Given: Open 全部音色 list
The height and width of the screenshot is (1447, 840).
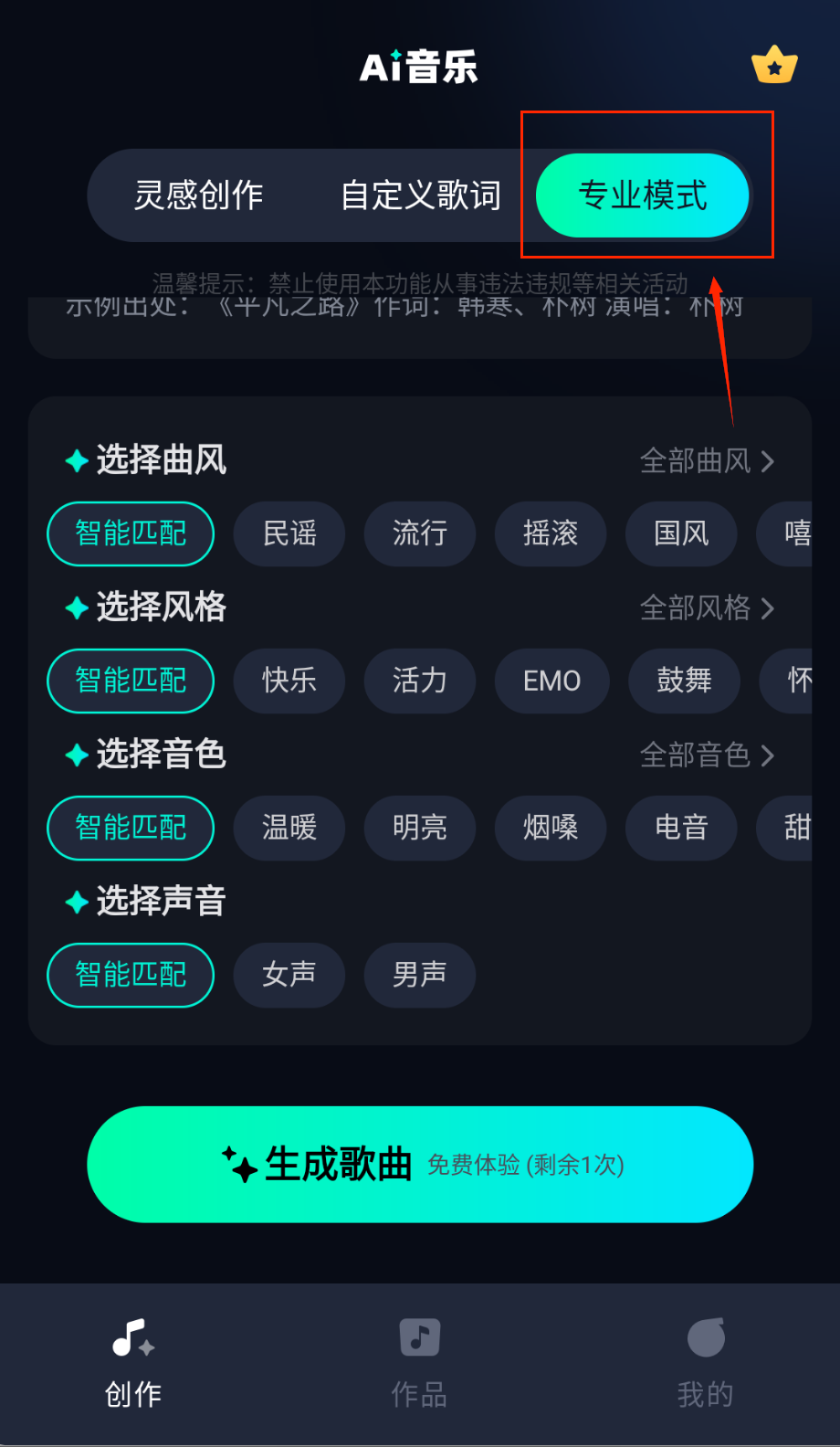Looking at the screenshot, I should click(707, 755).
